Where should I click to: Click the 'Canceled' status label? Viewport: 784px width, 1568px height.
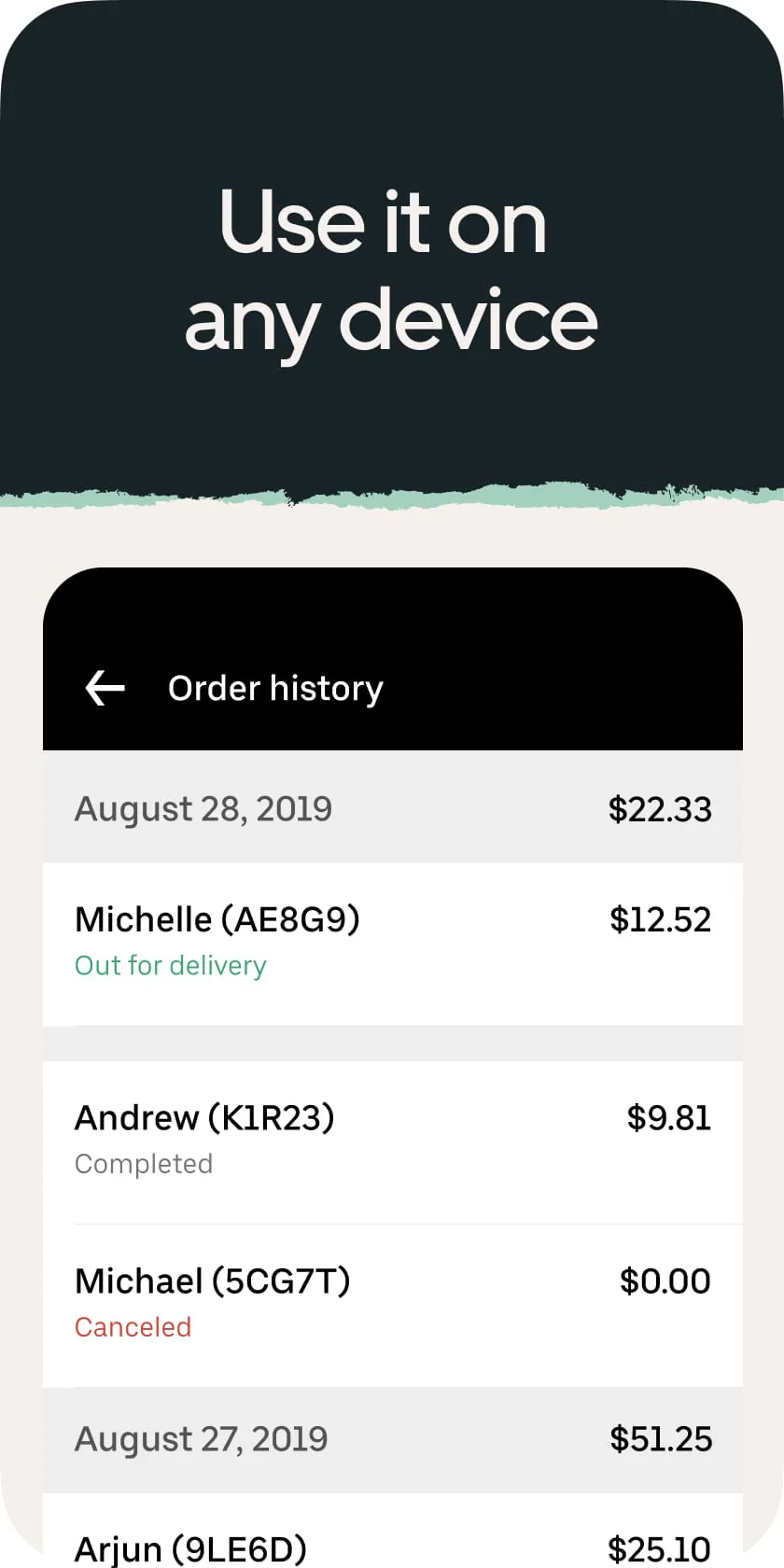tap(133, 1326)
